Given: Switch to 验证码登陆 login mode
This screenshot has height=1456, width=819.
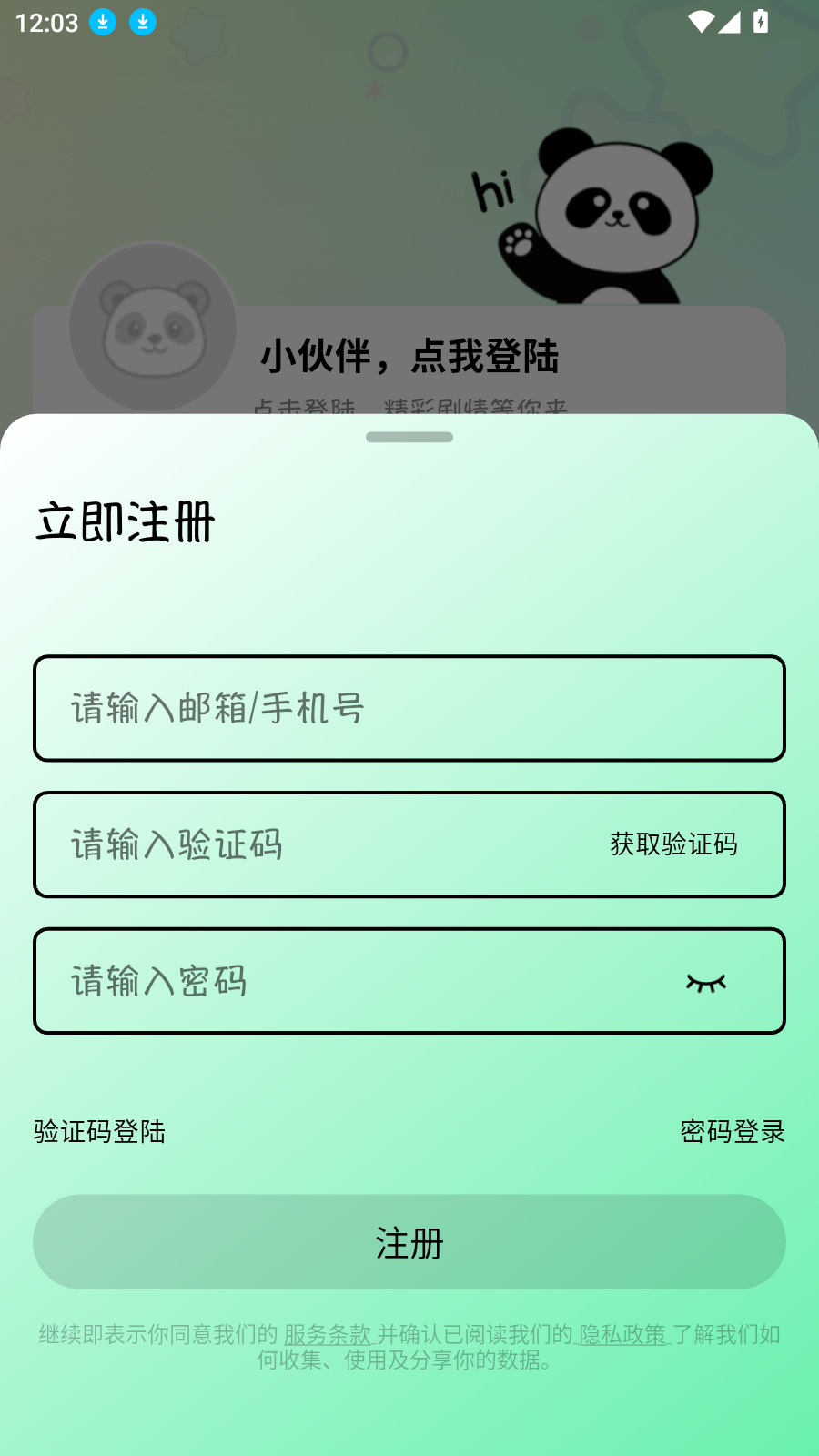Looking at the screenshot, I should pos(96,1132).
